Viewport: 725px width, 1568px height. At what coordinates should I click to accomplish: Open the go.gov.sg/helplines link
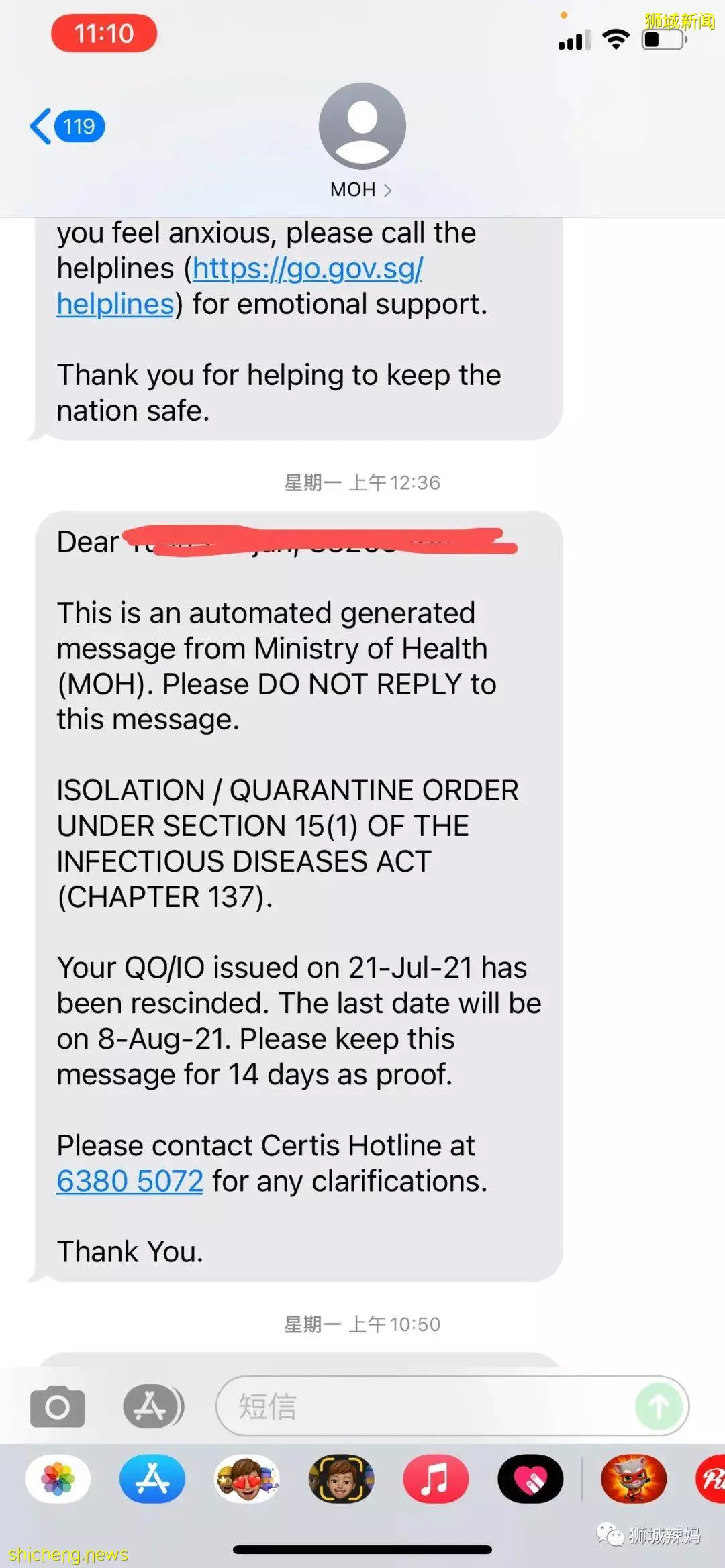coord(307,269)
